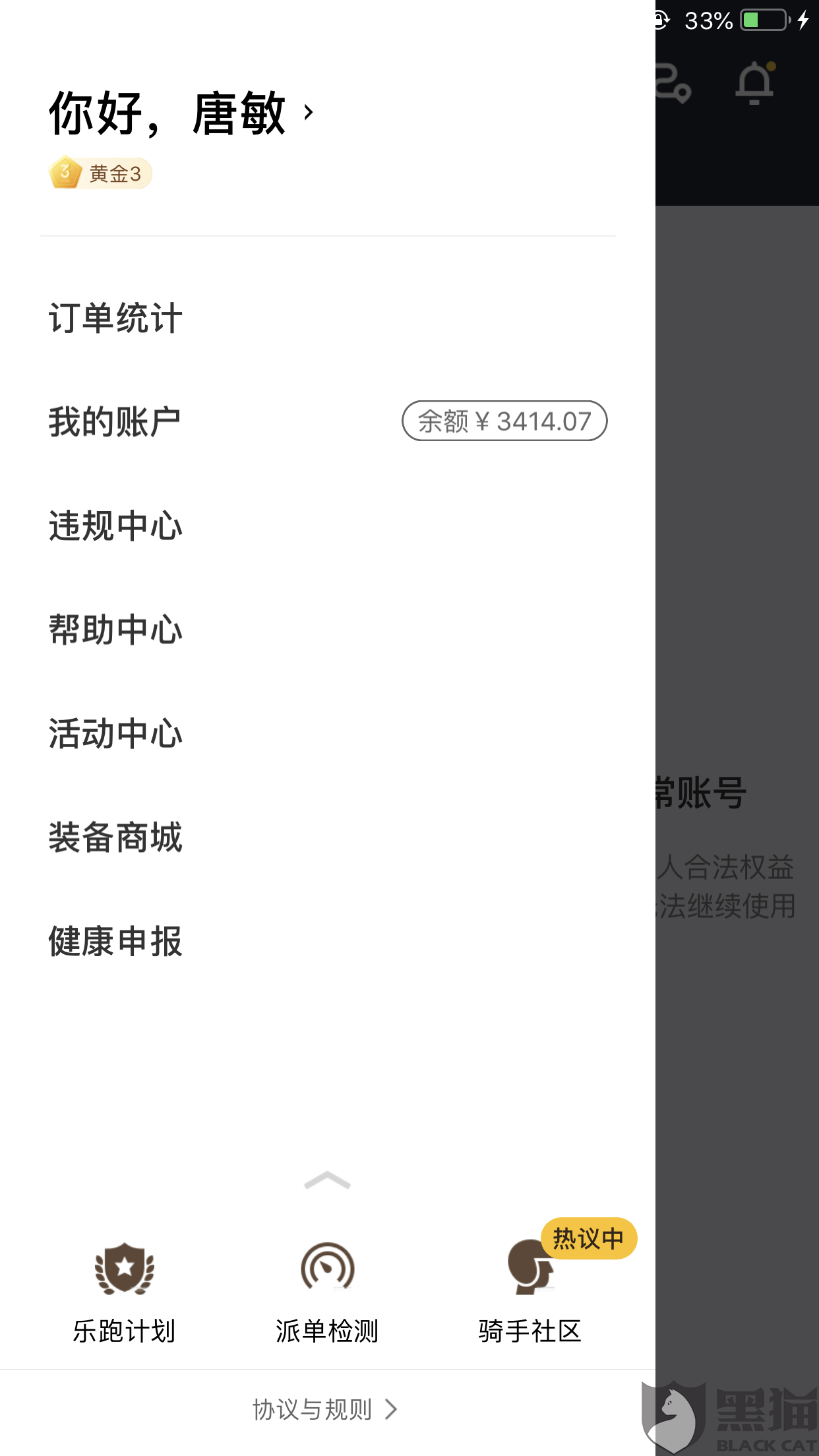Open 装备商城
Screen dimensions: 819x1456
(328, 837)
